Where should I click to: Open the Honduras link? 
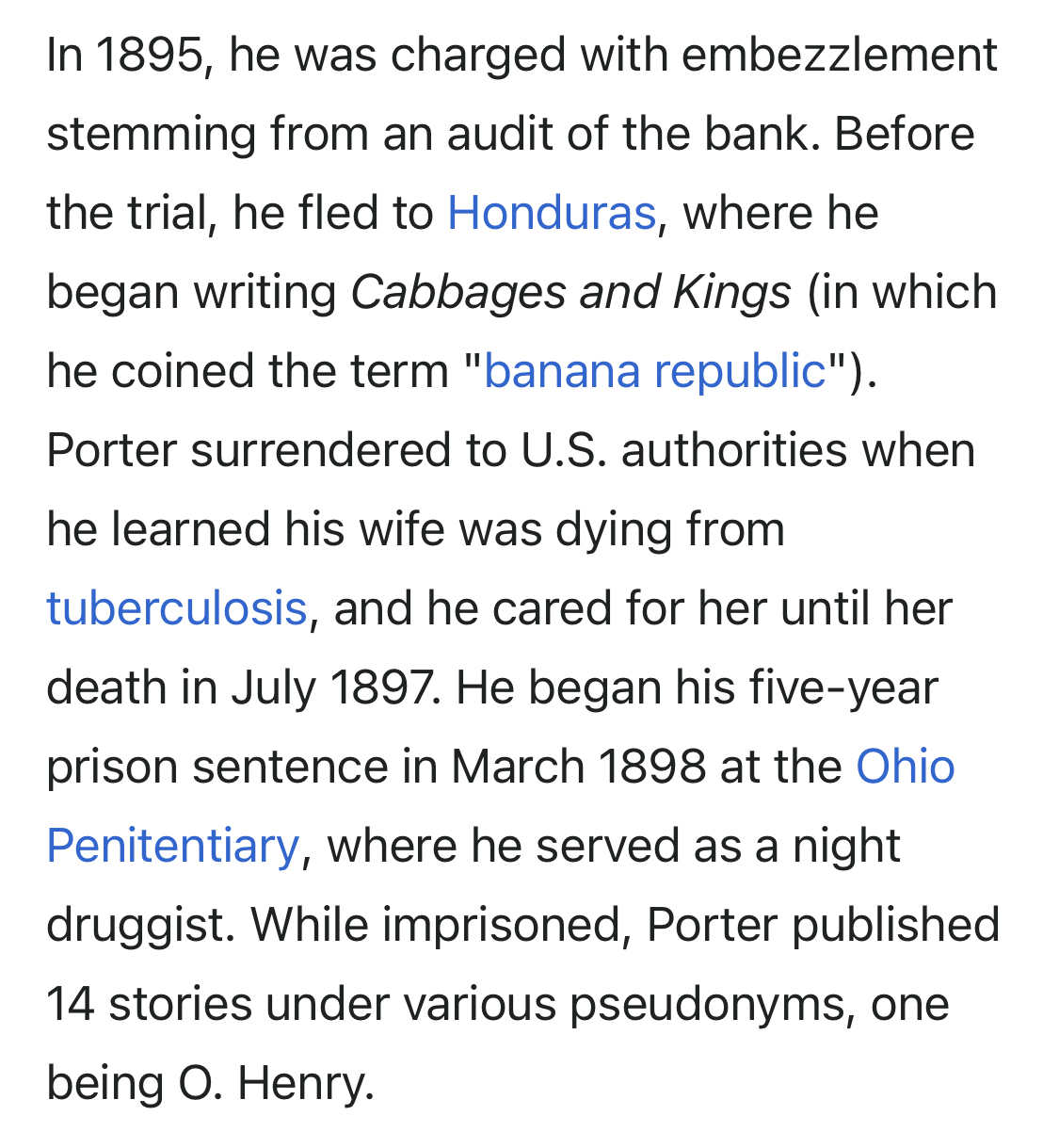point(551,213)
